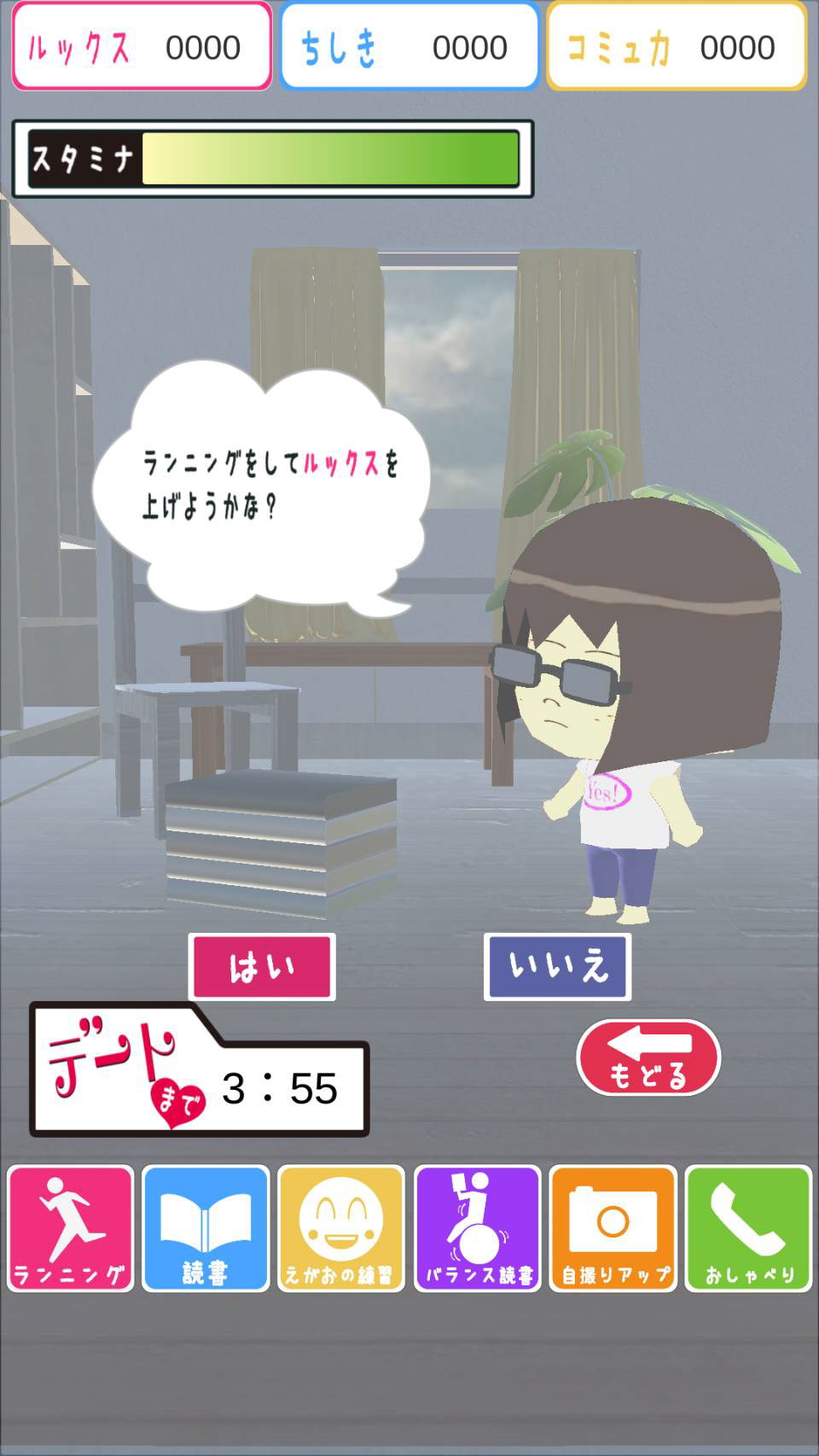Pick the バランス読書 activity
This screenshot has height=1456, width=819.
pyautogui.click(x=478, y=1228)
